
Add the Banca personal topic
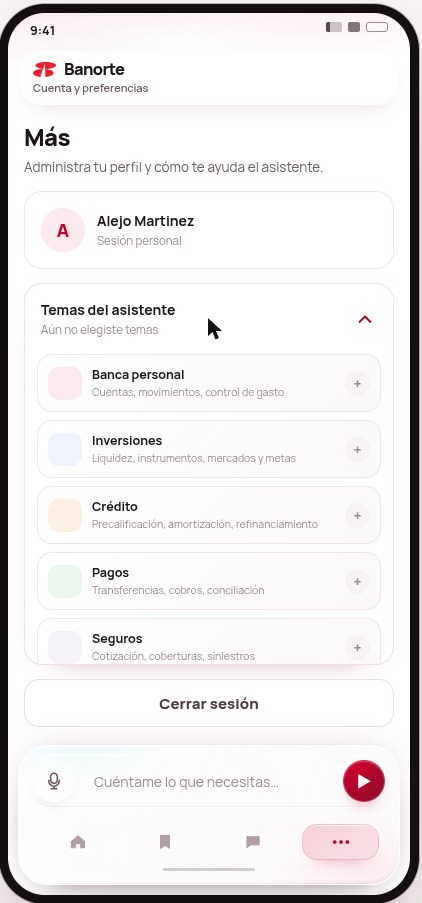357,384
